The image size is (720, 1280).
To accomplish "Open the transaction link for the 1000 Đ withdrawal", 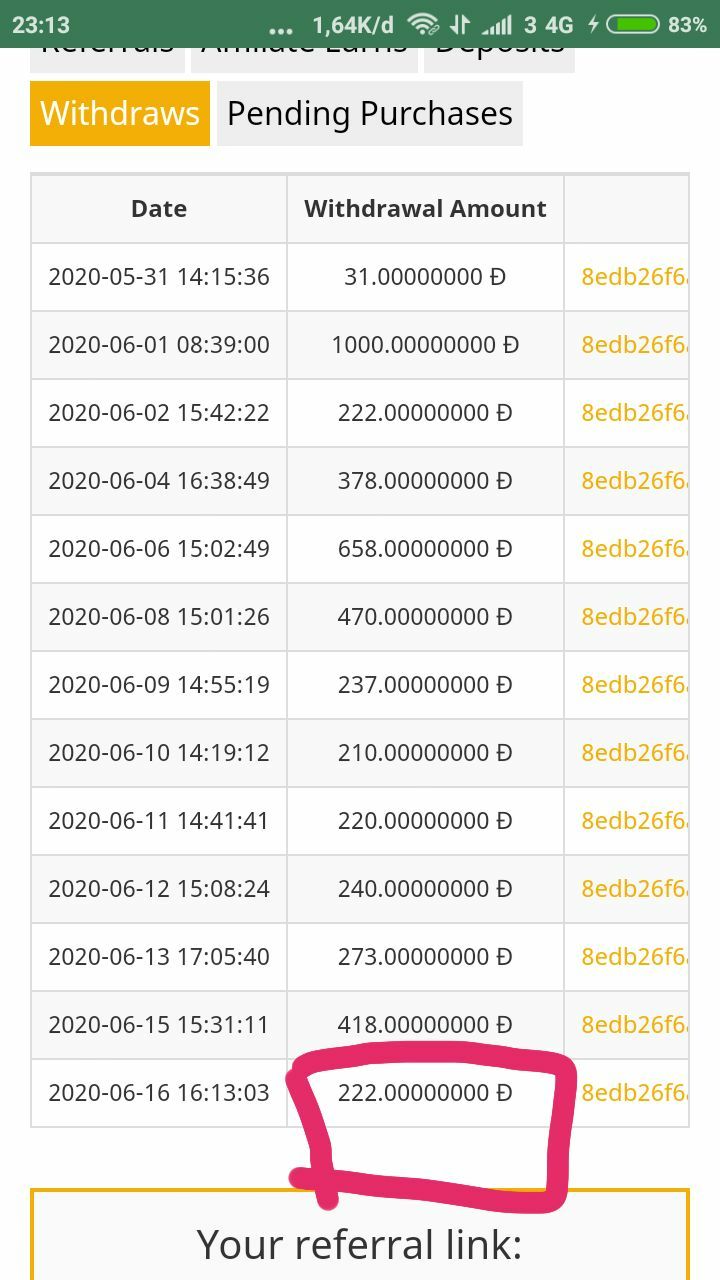I will pos(634,345).
